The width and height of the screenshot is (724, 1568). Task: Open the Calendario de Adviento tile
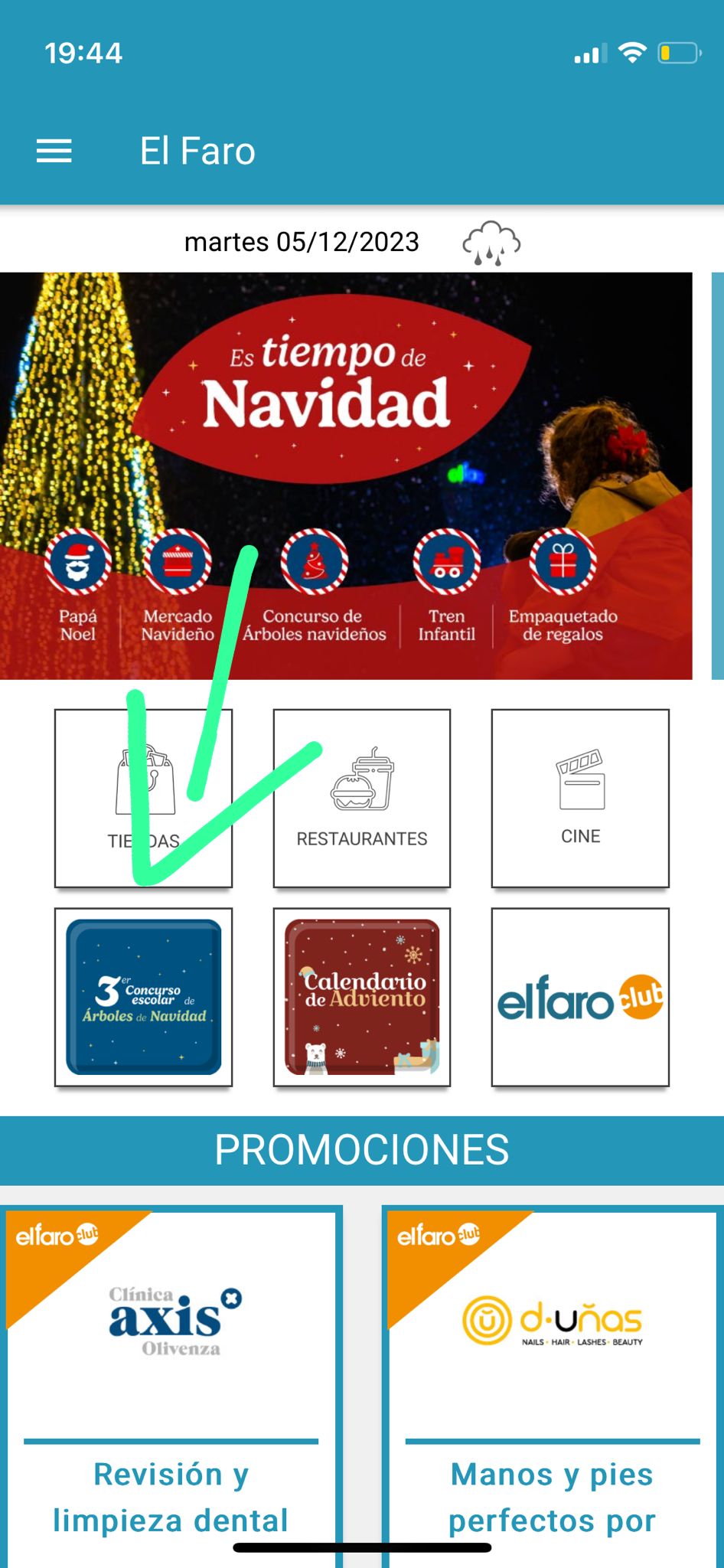[361, 997]
